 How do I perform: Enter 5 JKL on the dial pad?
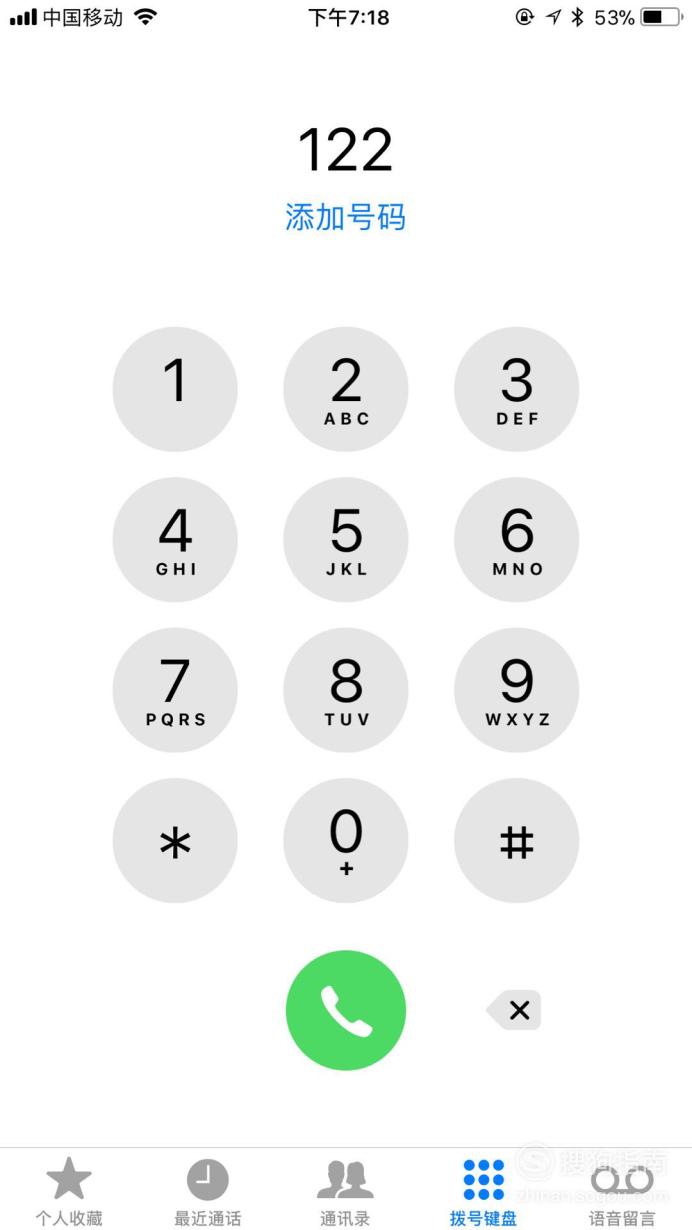coord(346,540)
